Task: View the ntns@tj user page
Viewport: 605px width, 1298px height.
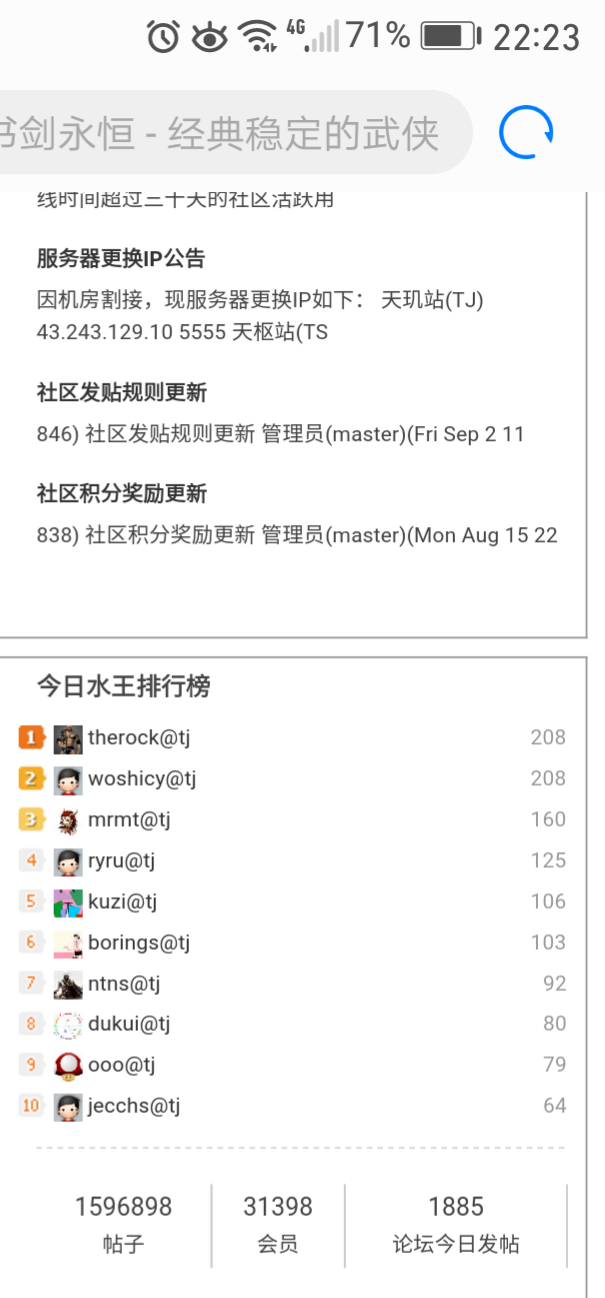Action: 124,983
